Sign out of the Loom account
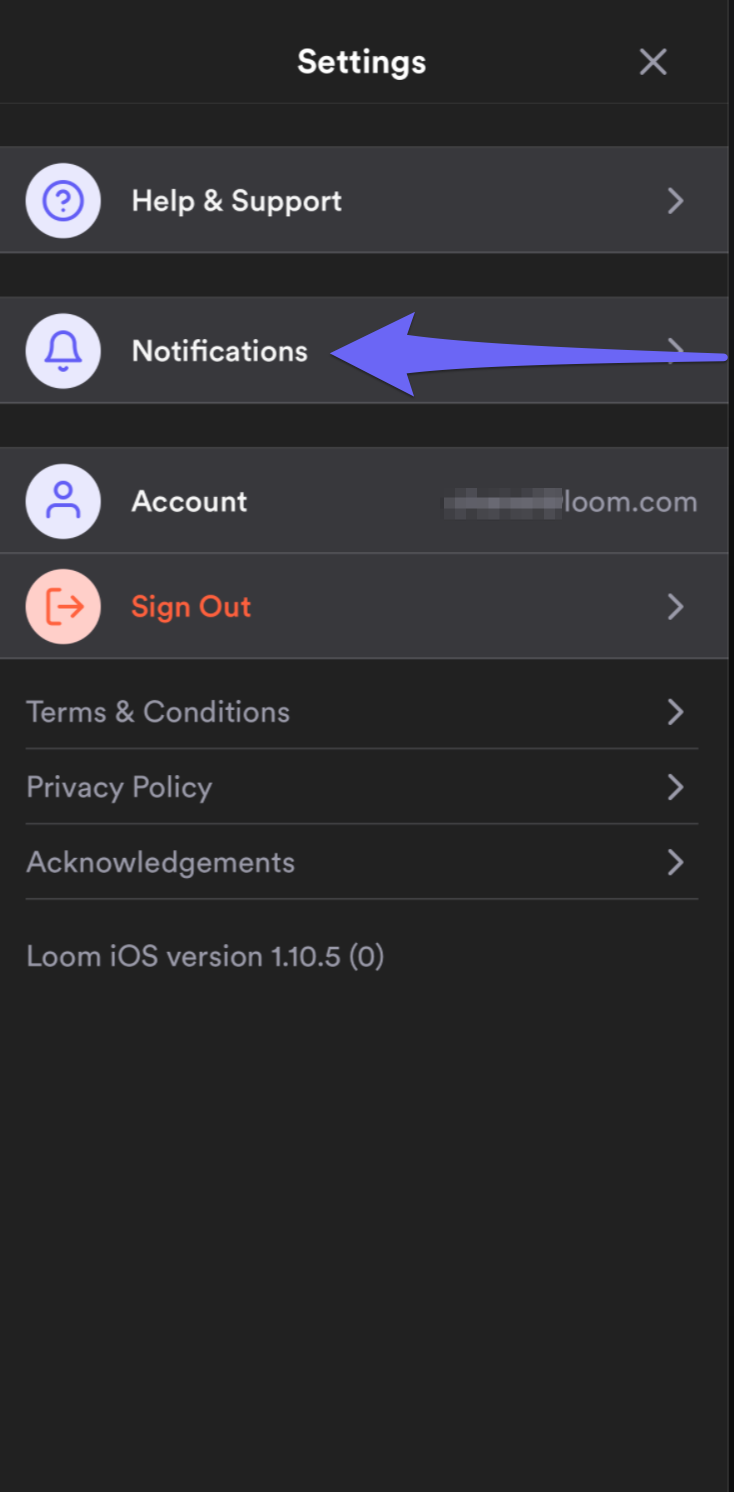 (191, 607)
